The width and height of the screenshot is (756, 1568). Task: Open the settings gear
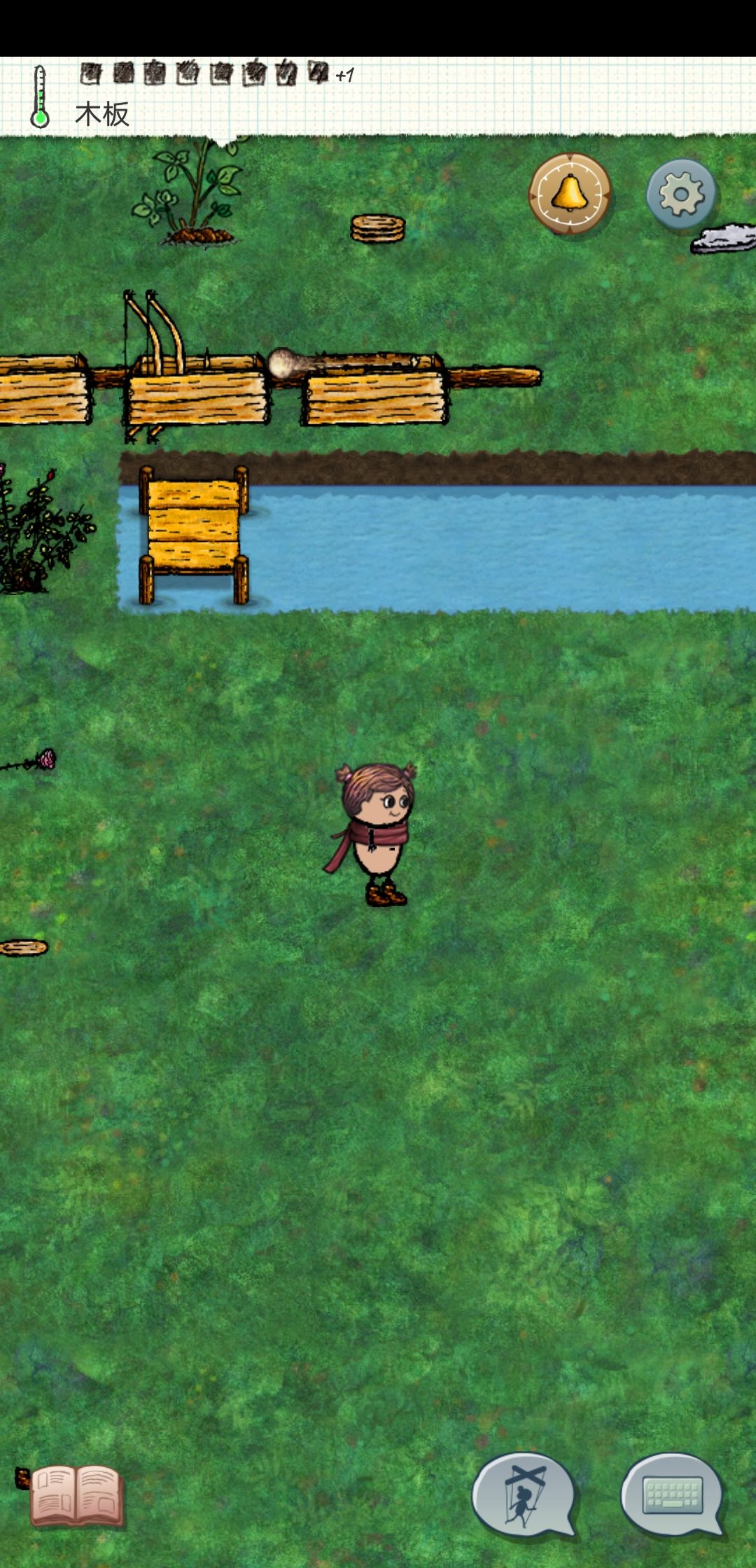[681, 194]
